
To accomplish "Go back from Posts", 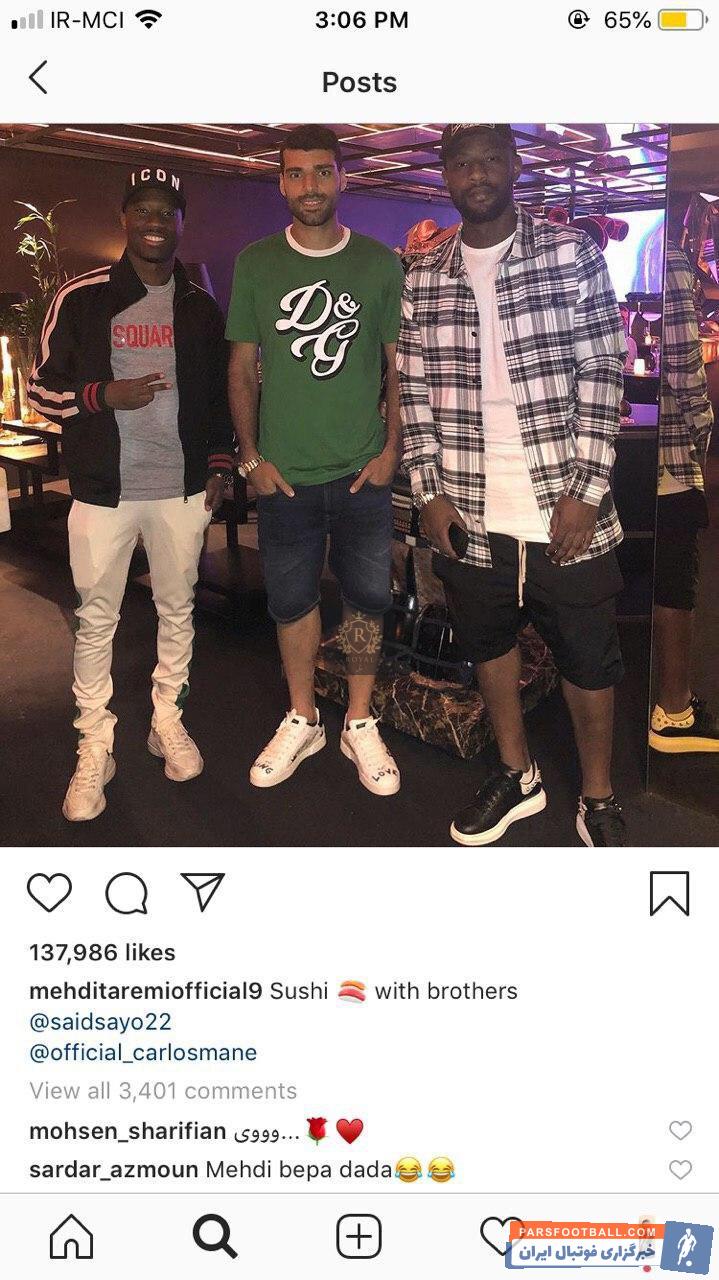I will [38, 78].
